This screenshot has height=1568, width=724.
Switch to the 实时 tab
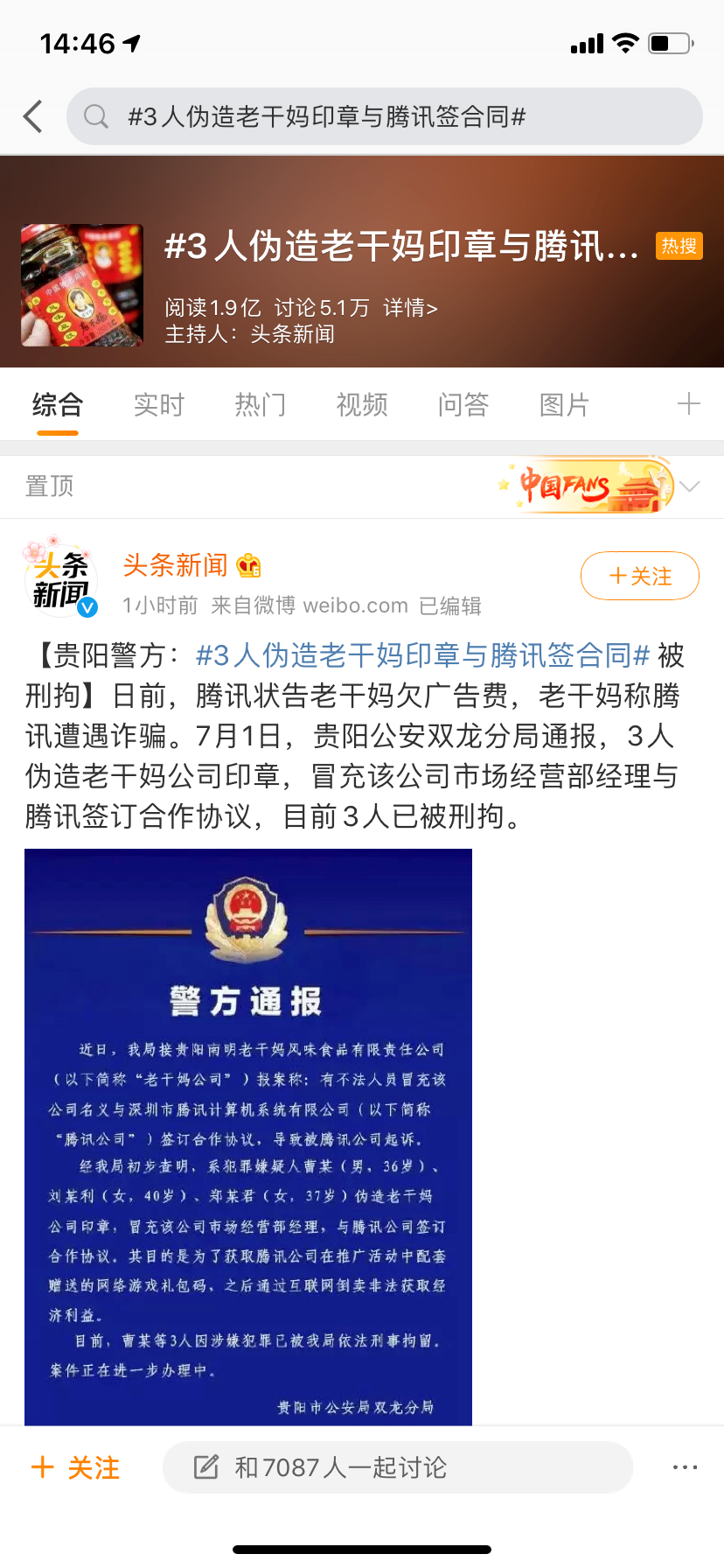[158, 405]
